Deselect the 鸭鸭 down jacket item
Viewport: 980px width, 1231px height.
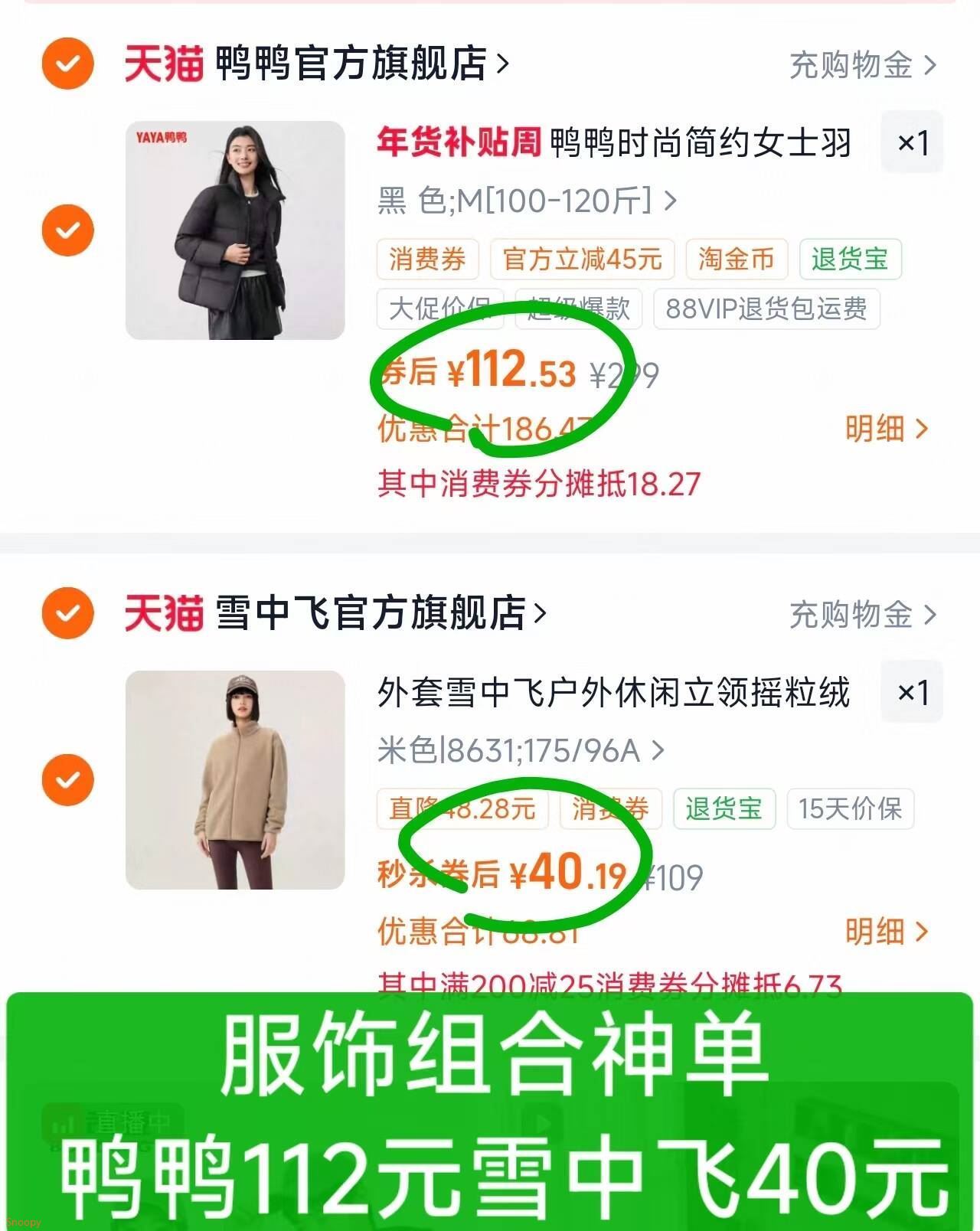click(x=67, y=230)
